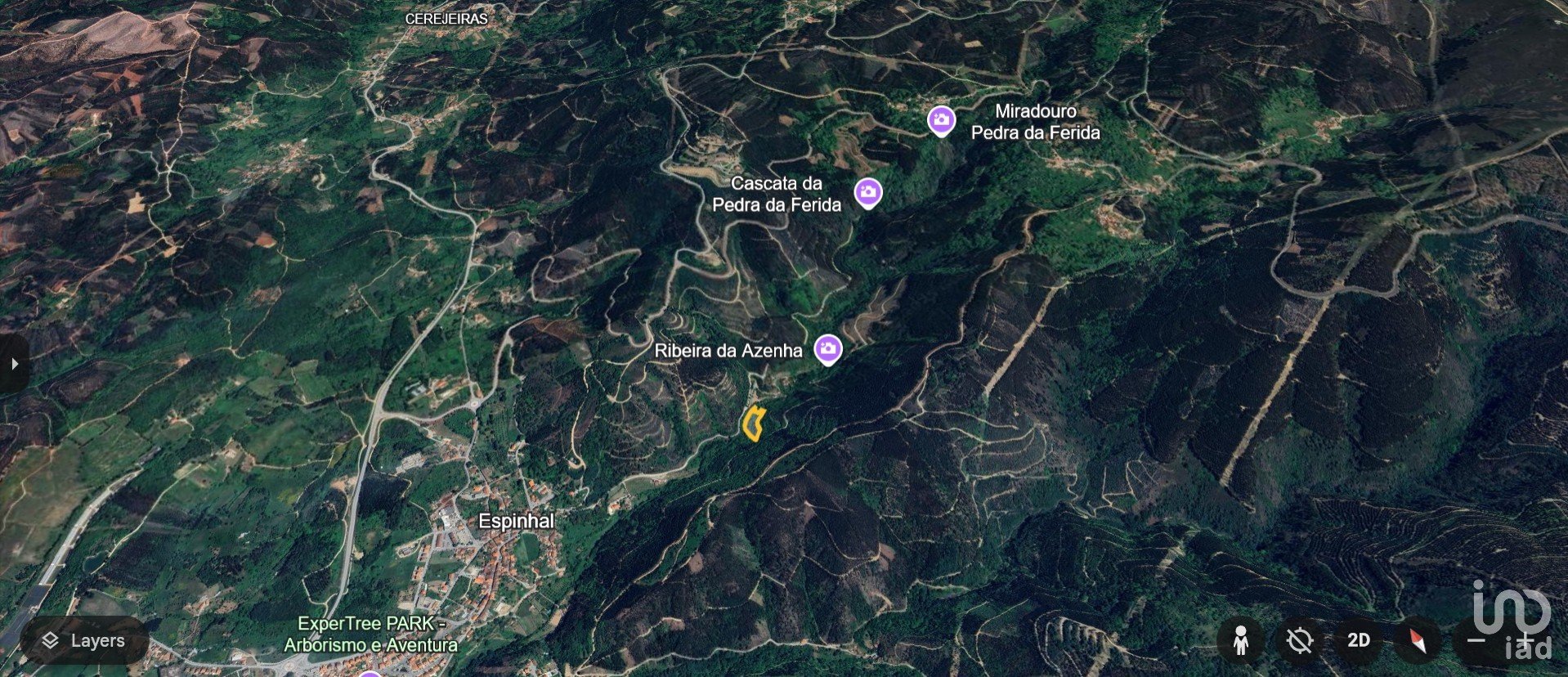View the Ribeira da Azenha photo marker
Image resolution: width=1568 pixels, height=677 pixels.
click(828, 349)
